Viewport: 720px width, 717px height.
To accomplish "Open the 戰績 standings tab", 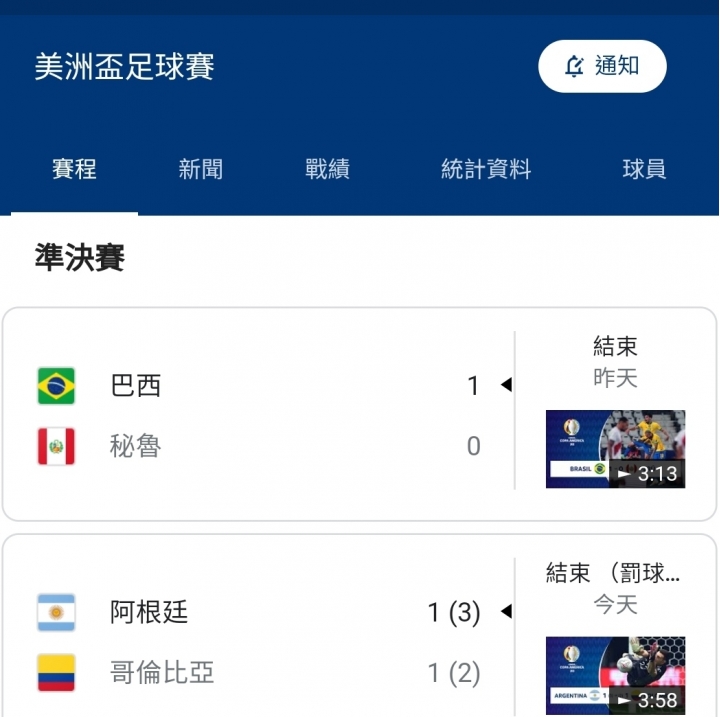I will pyautogui.click(x=327, y=170).
